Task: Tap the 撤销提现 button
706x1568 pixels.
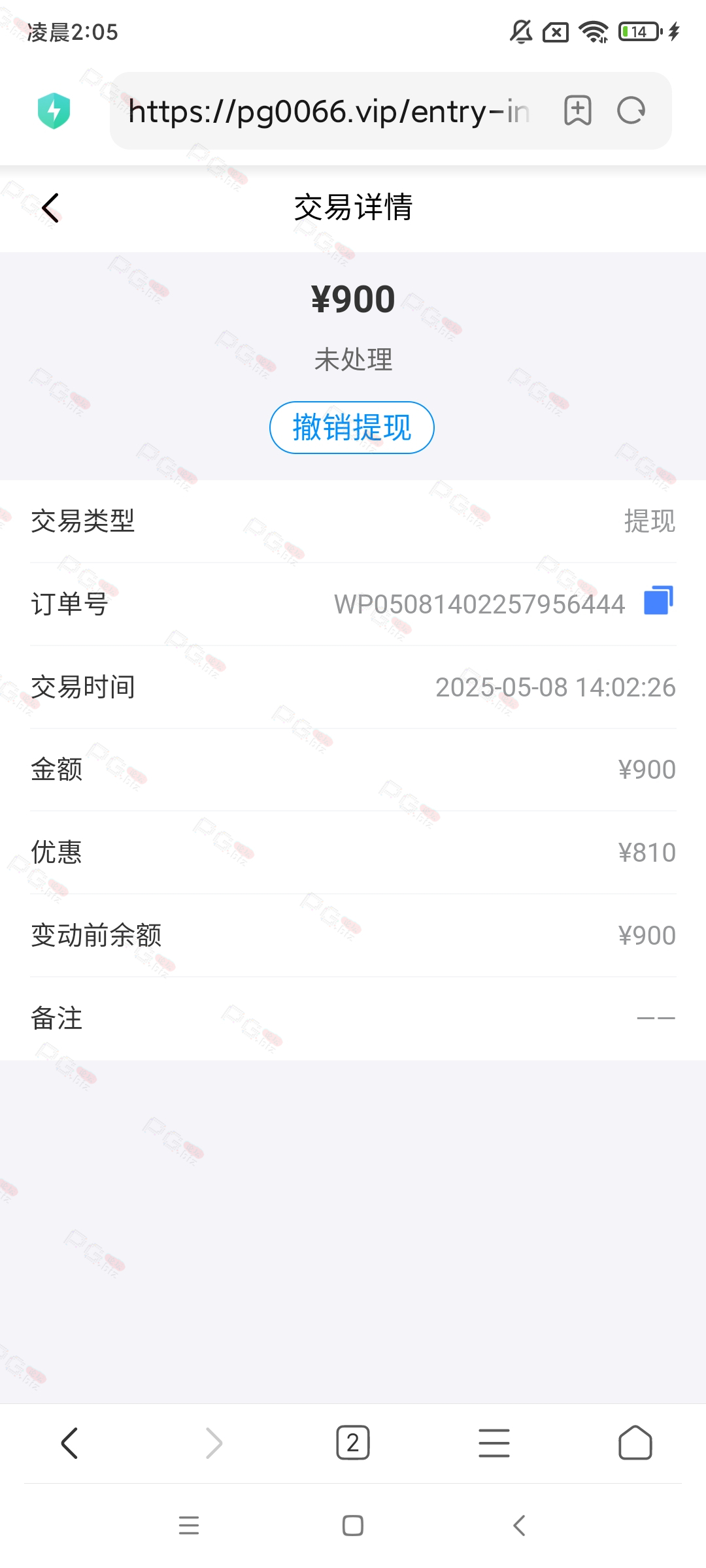Action: (x=352, y=427)
